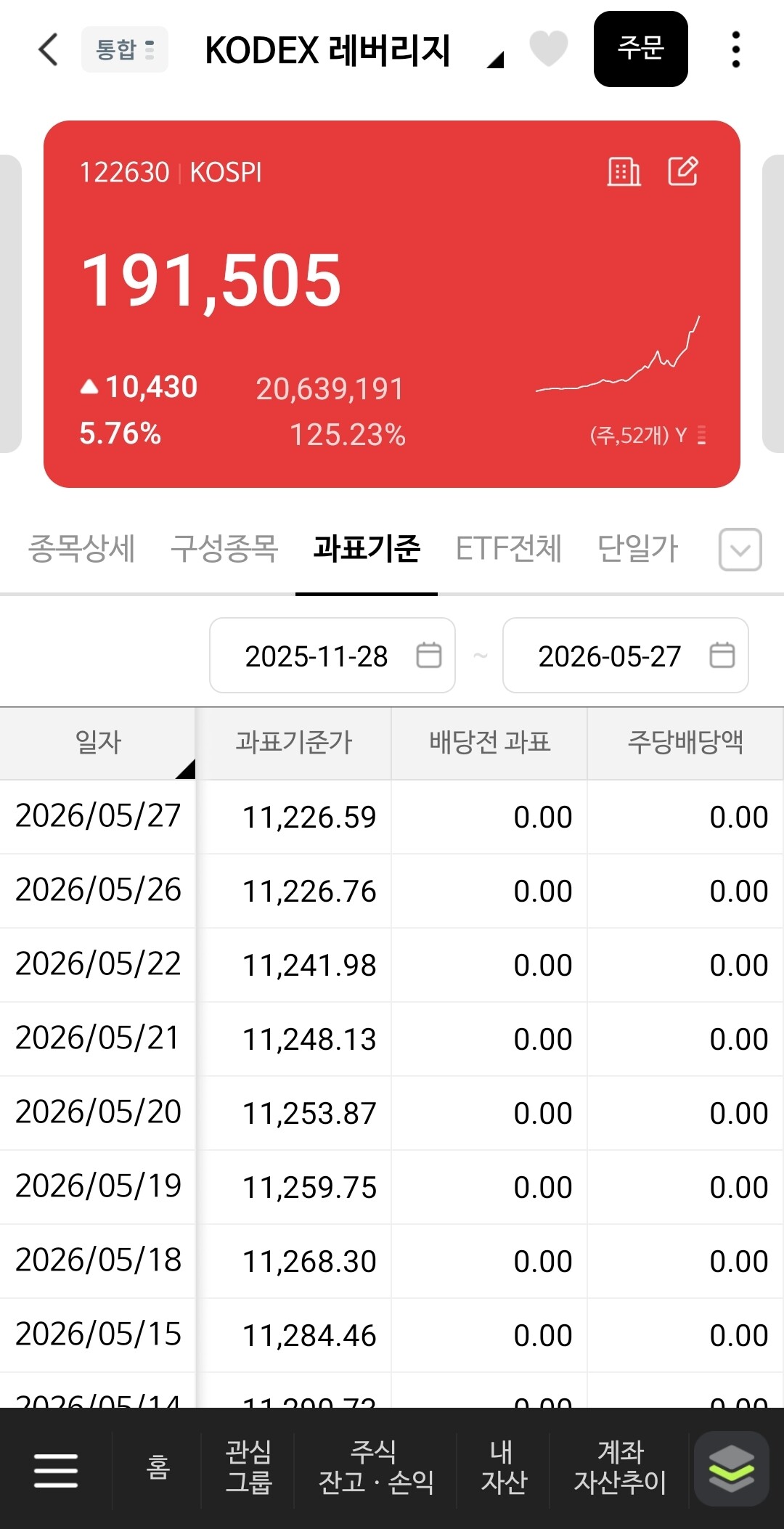Tap the 주문 order button

pyautogui.click(x=641, y=49)
